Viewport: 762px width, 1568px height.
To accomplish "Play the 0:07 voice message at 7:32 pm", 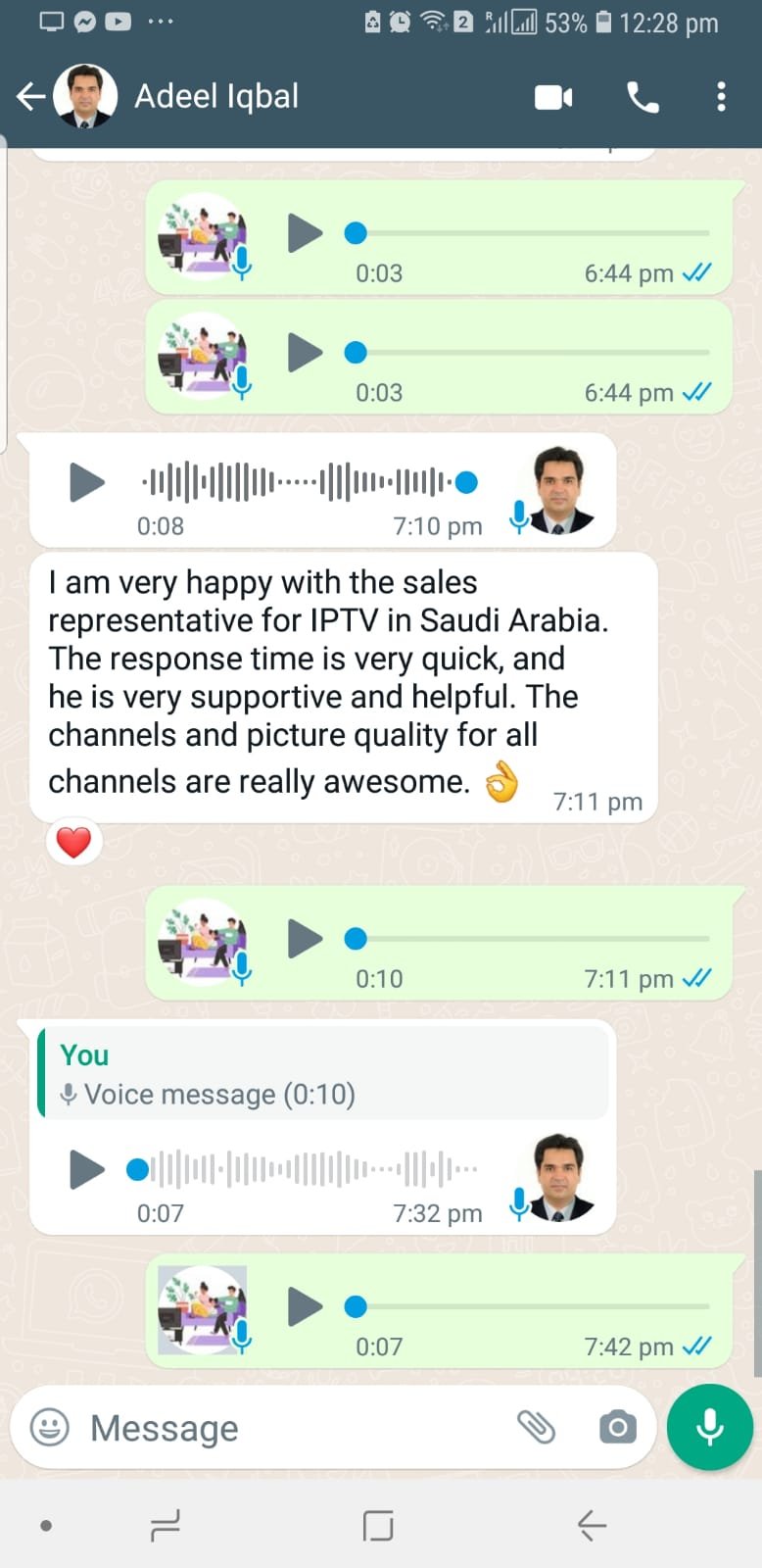I will pyautogui.click(x=86, y=1169).
